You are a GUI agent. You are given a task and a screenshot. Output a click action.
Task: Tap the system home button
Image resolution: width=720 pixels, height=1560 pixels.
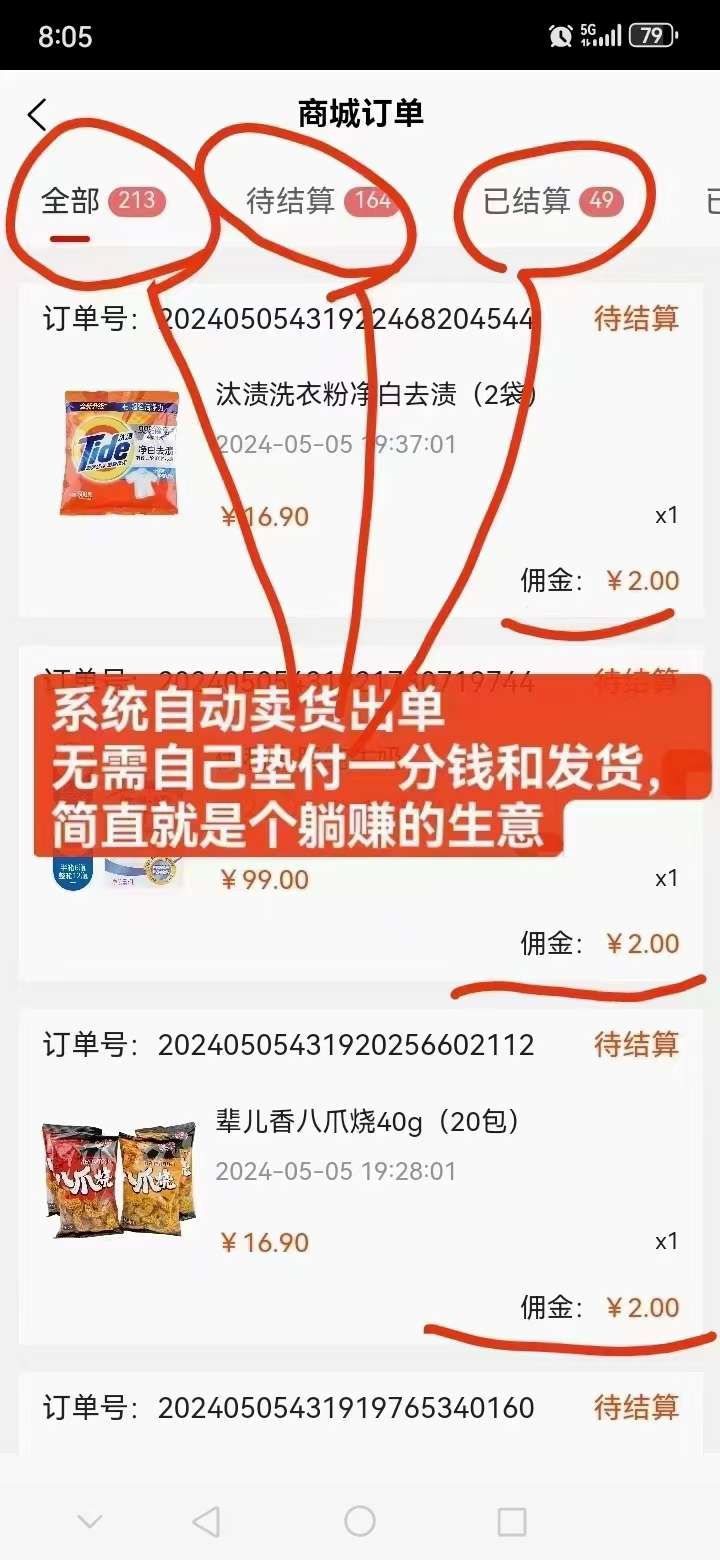point(360,1521)
